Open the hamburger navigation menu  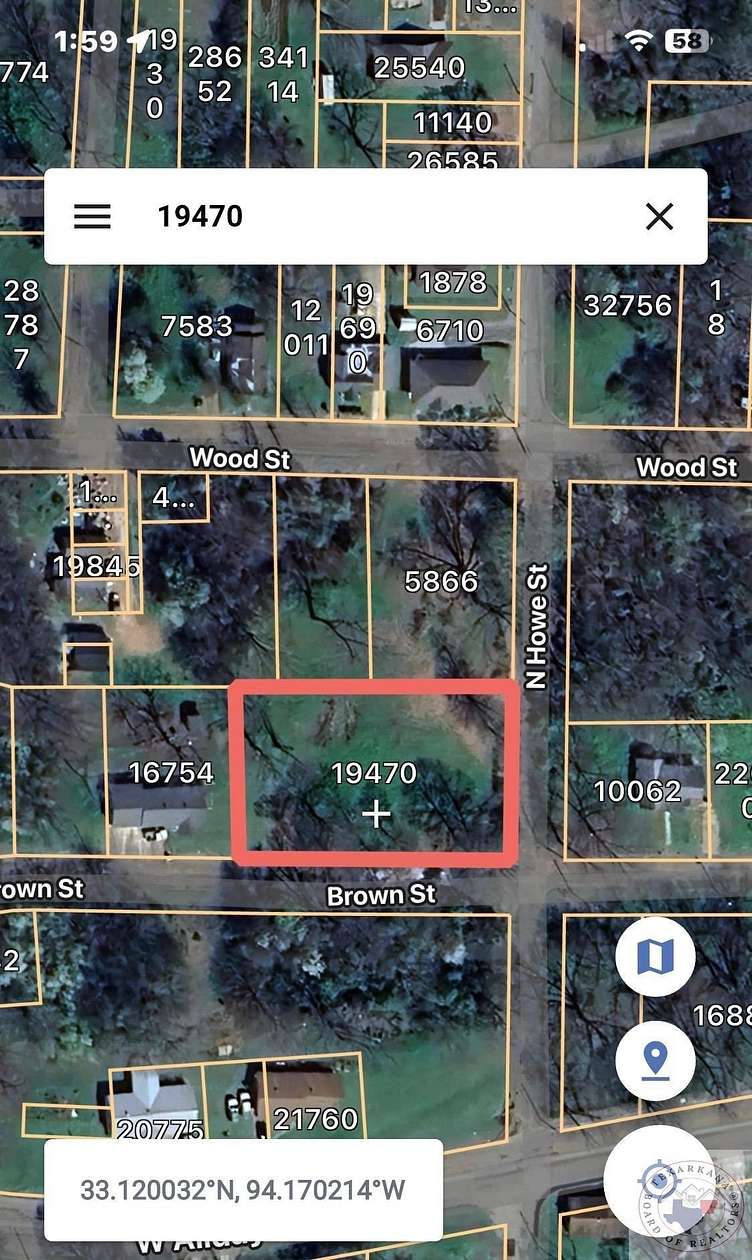[93, 217]
